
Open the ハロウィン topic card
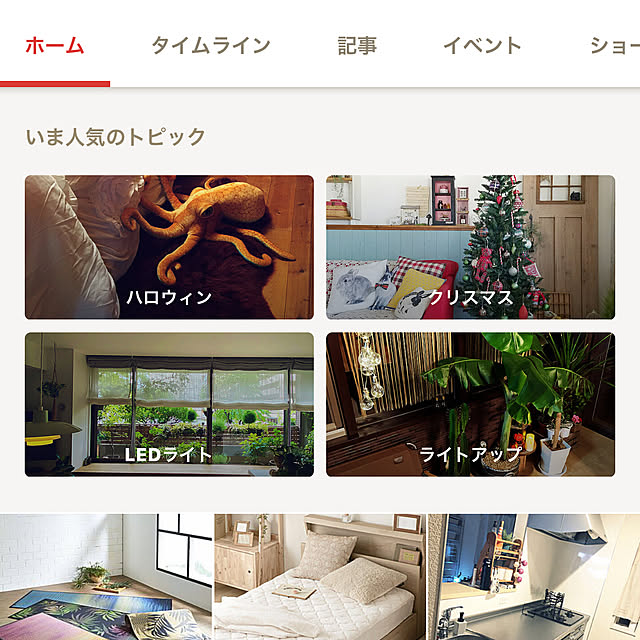click(169, 247)
